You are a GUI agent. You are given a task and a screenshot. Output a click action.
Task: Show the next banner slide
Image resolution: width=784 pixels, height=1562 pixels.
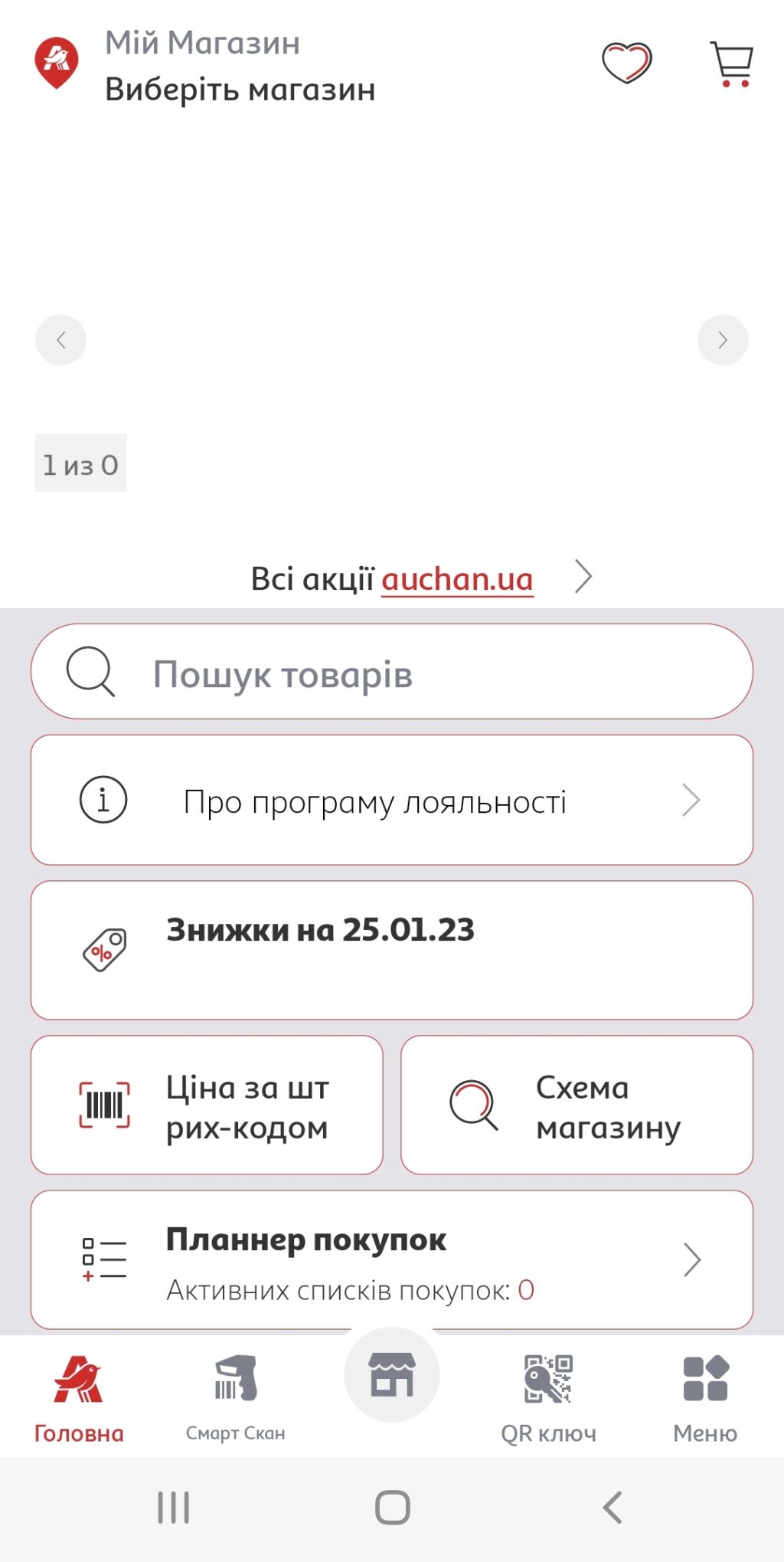pos(722,340)
